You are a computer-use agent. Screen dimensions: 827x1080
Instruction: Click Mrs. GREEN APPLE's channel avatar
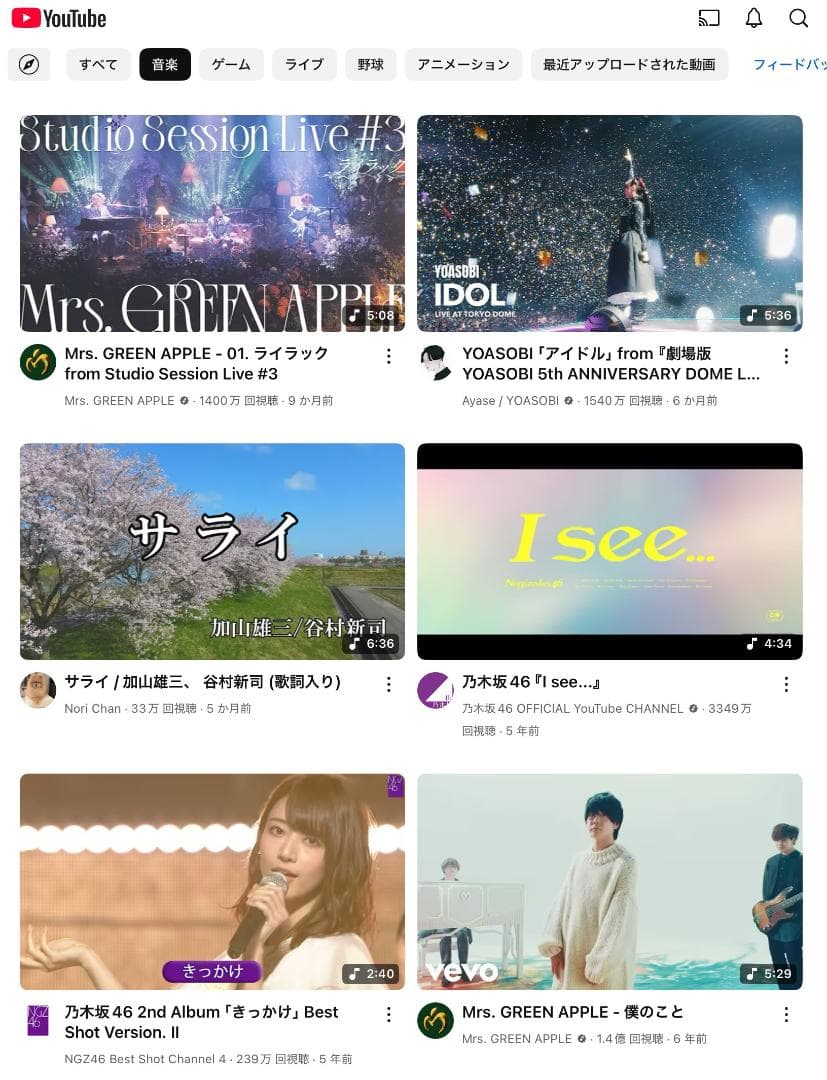point(37,364)
